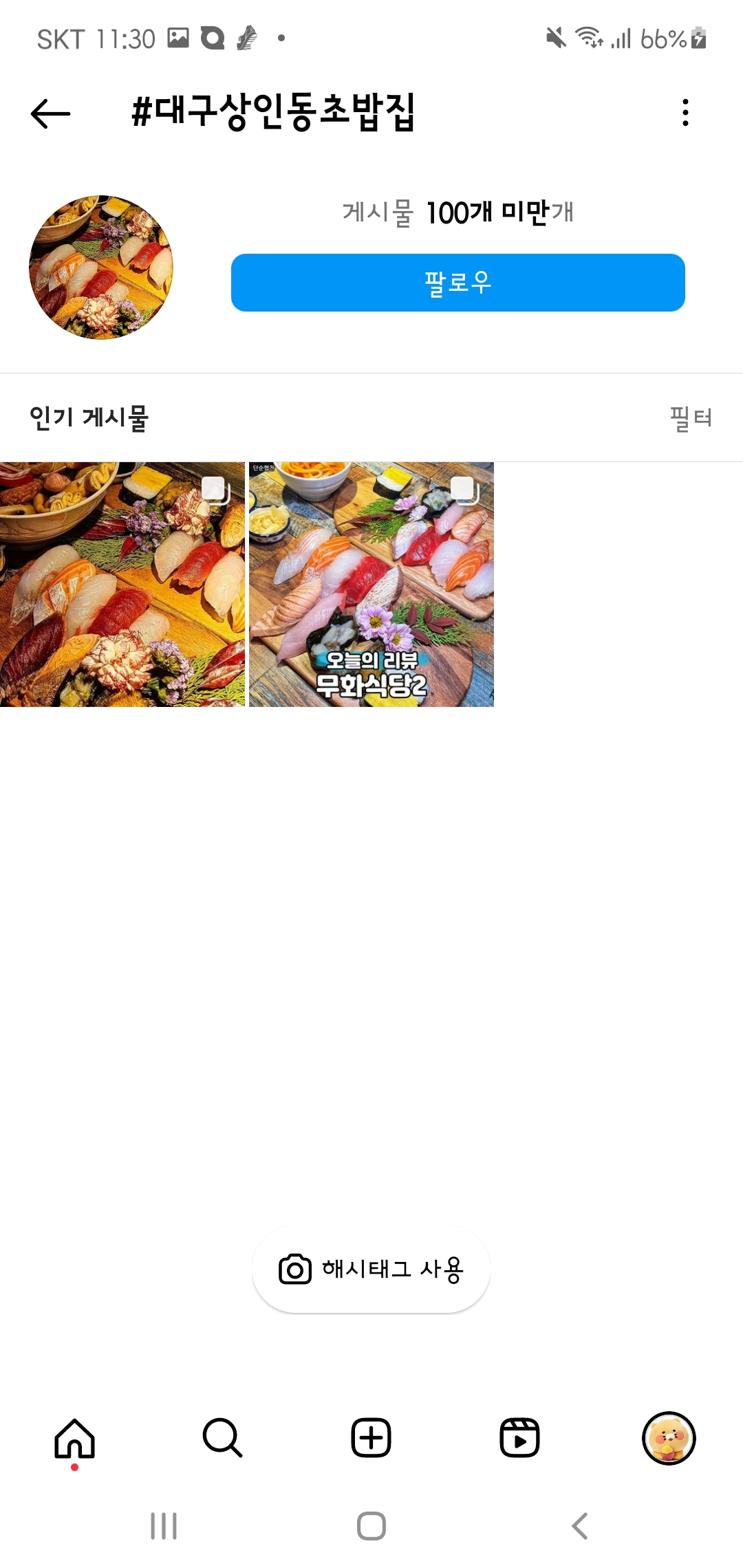
Task: Open the three-dot overflow menu
Action: pyautogui.click(x=685, y=113)
